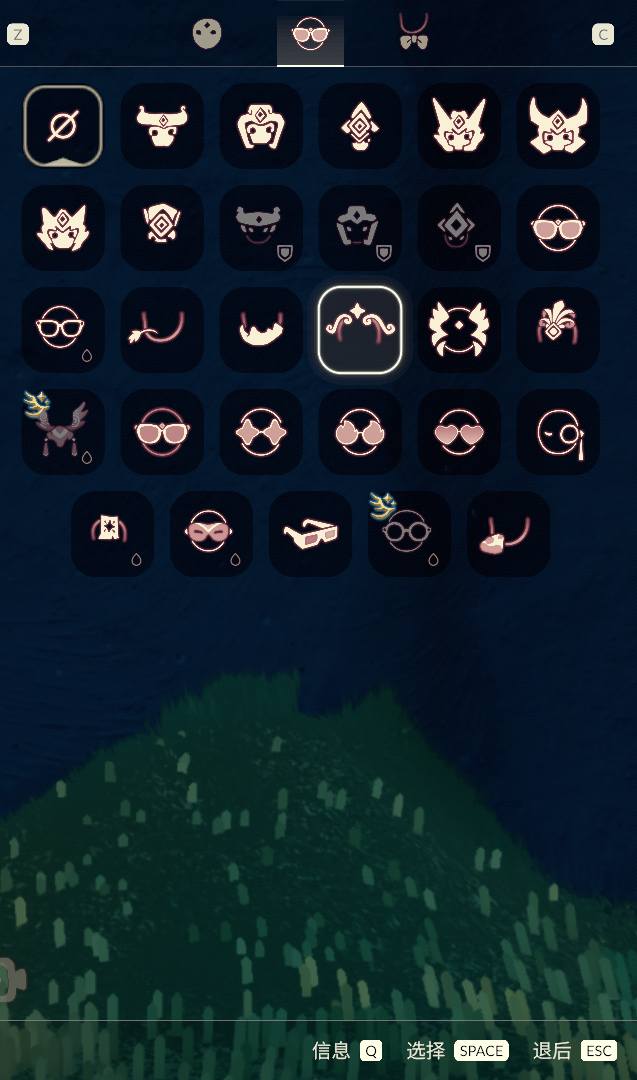Viewport: 637px width, 1080px height.
Task: Select the ornate swirl headband item
Action: 360,329
